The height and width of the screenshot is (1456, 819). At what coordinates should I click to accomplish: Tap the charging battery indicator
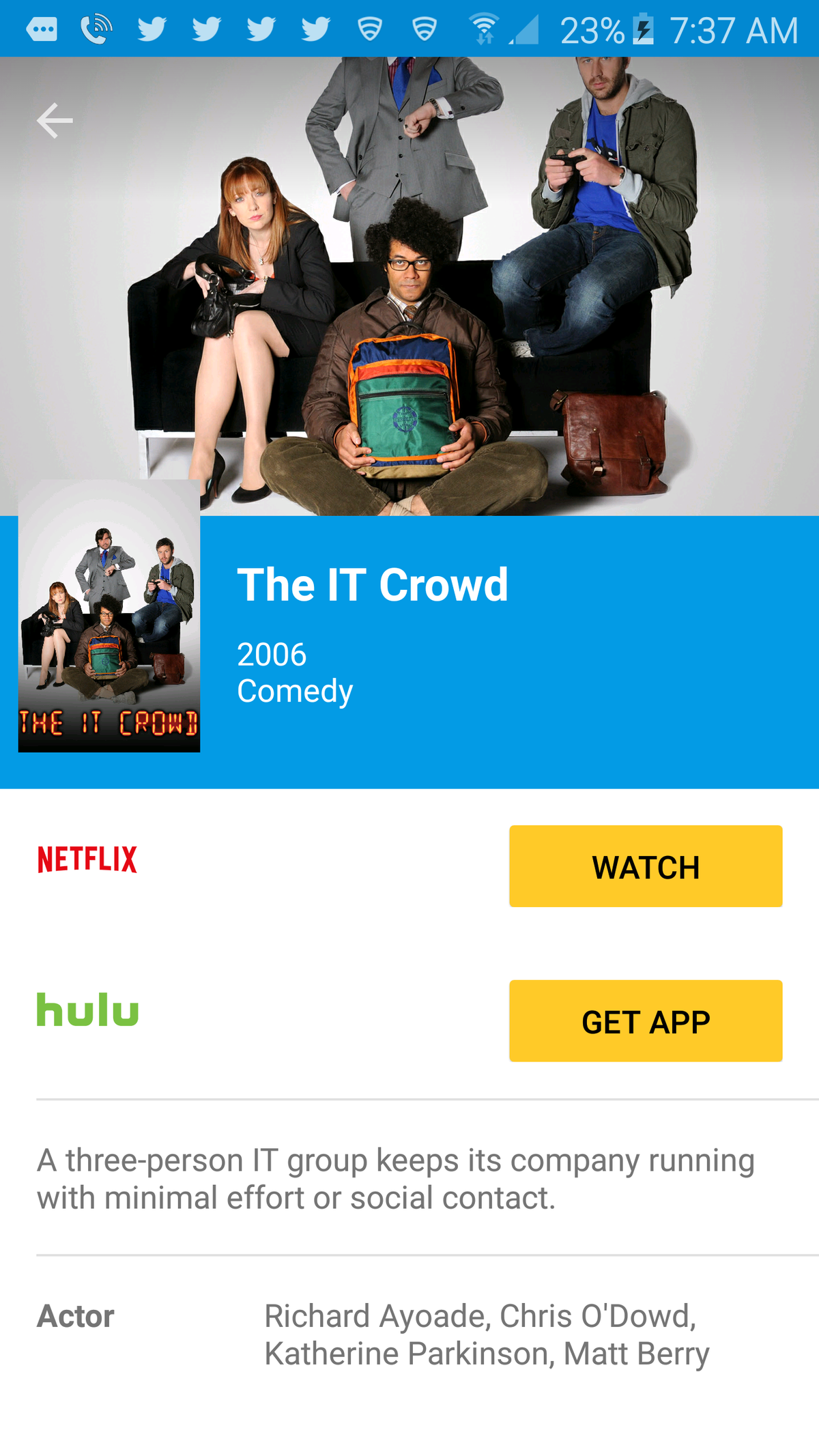pyautogui.click(x=644, y=28)
